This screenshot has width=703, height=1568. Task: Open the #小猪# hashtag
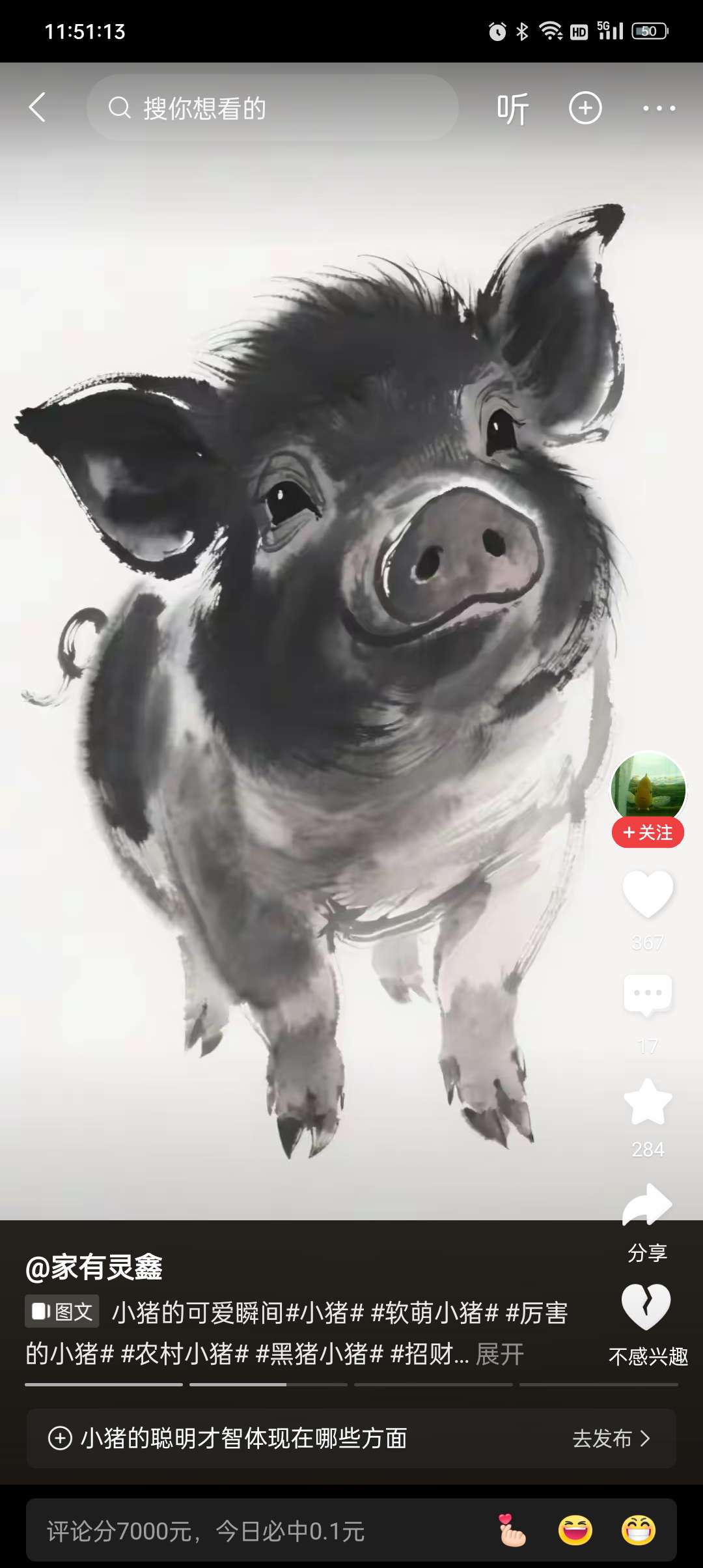pos(325,1313)
